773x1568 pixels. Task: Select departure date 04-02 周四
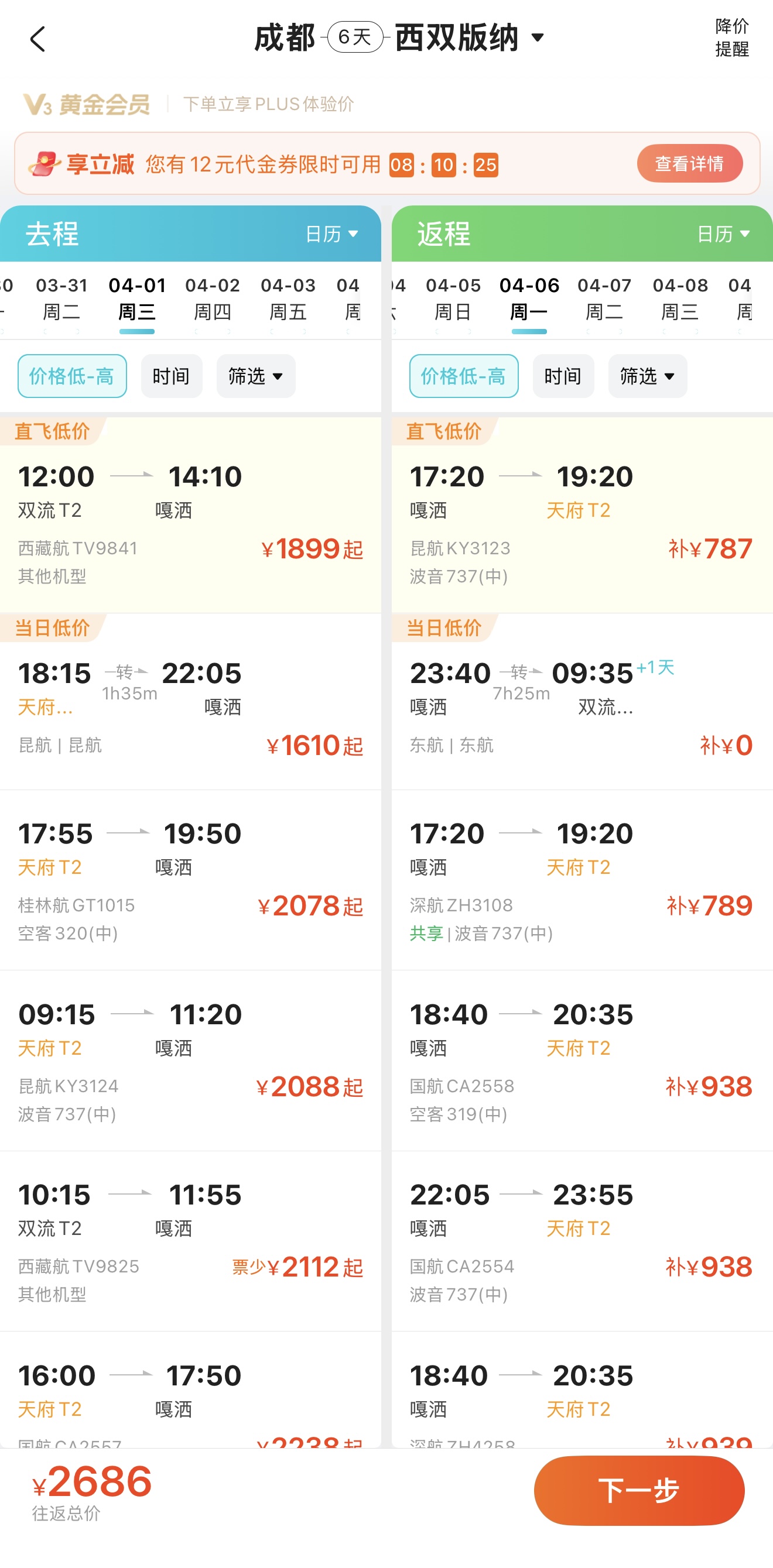click(212, 299)
